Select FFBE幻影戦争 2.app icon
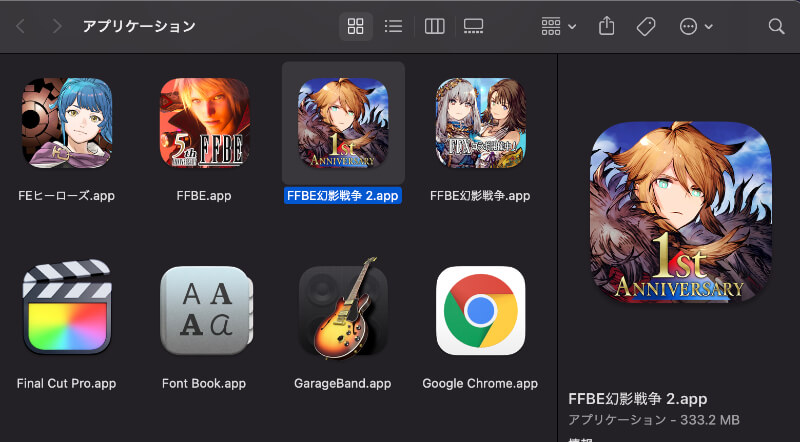 pos(343,123)
